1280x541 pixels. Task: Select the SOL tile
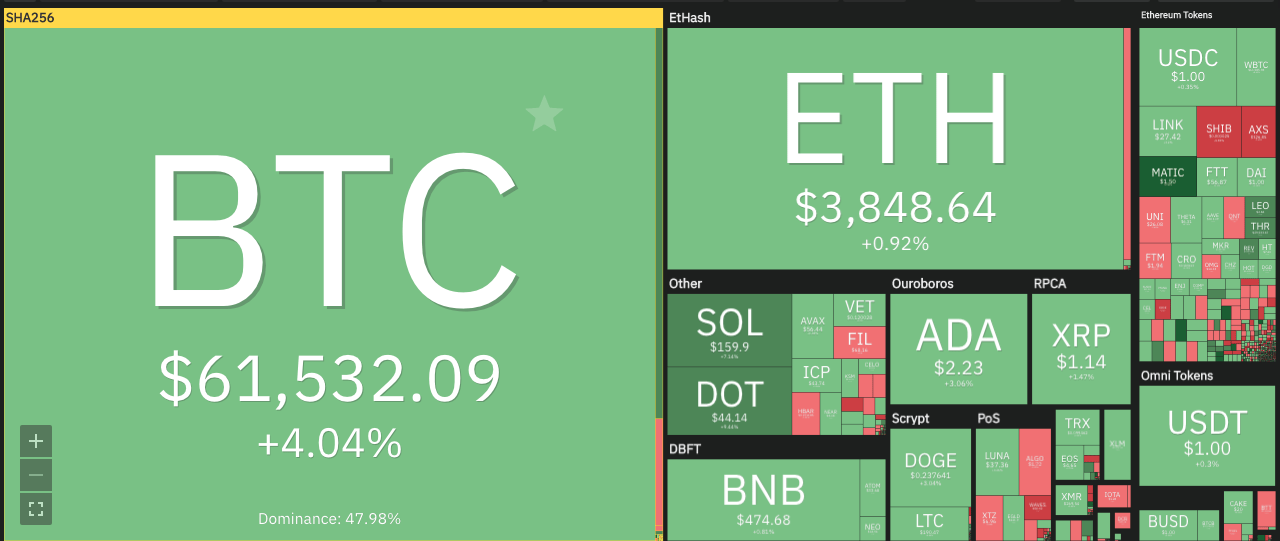pos(729,330)
